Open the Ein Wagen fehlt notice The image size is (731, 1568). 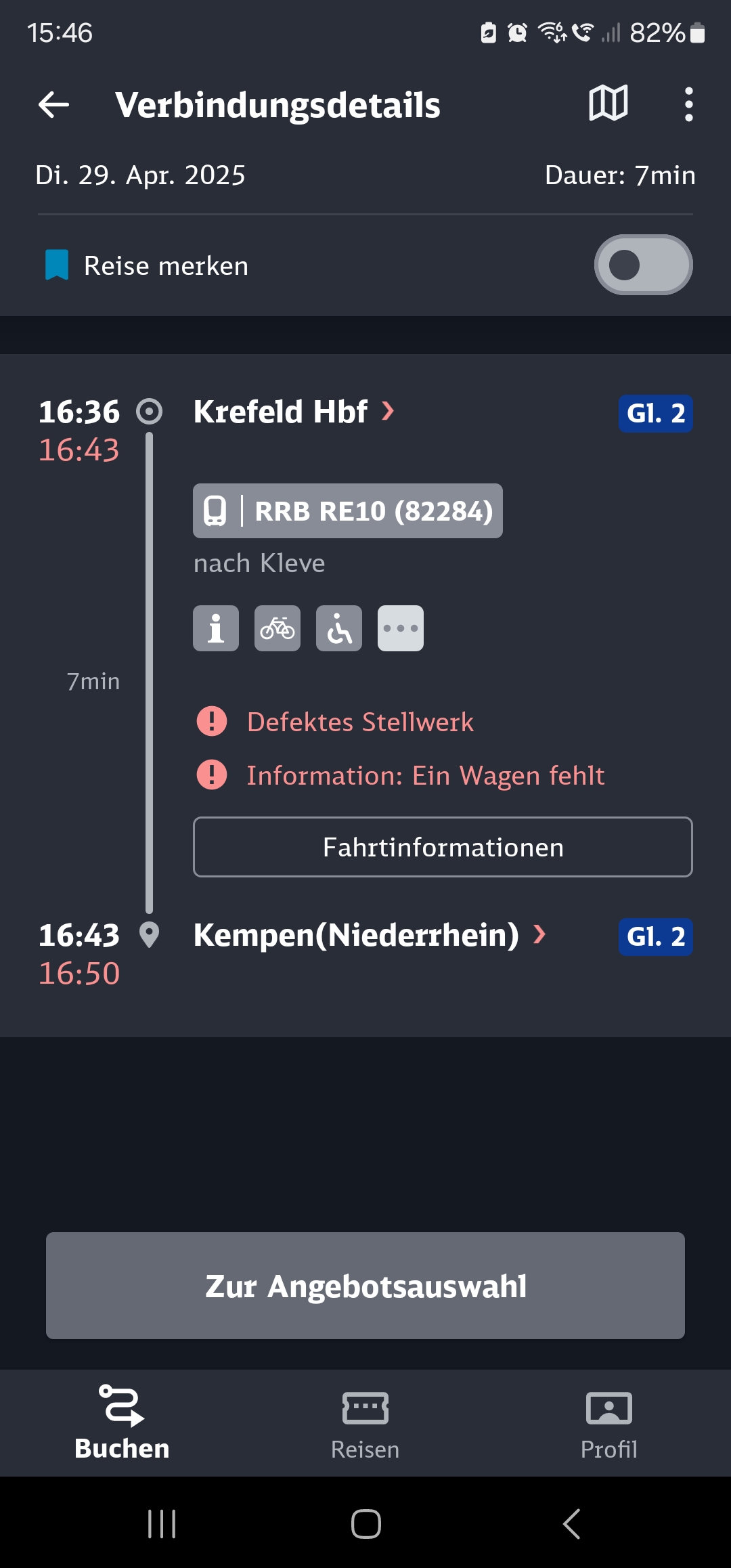(400, 775)
